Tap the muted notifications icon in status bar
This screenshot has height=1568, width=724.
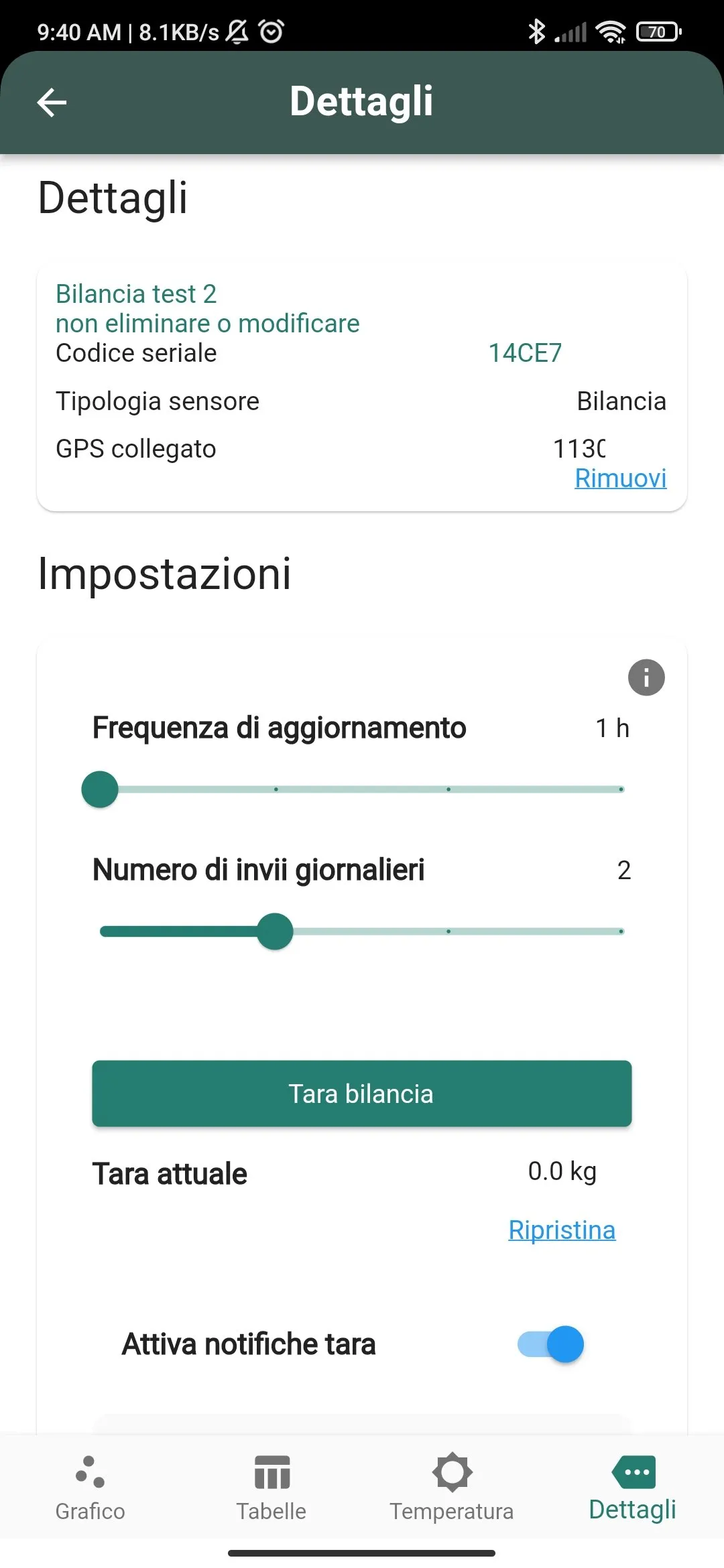[x=236, y=29]
